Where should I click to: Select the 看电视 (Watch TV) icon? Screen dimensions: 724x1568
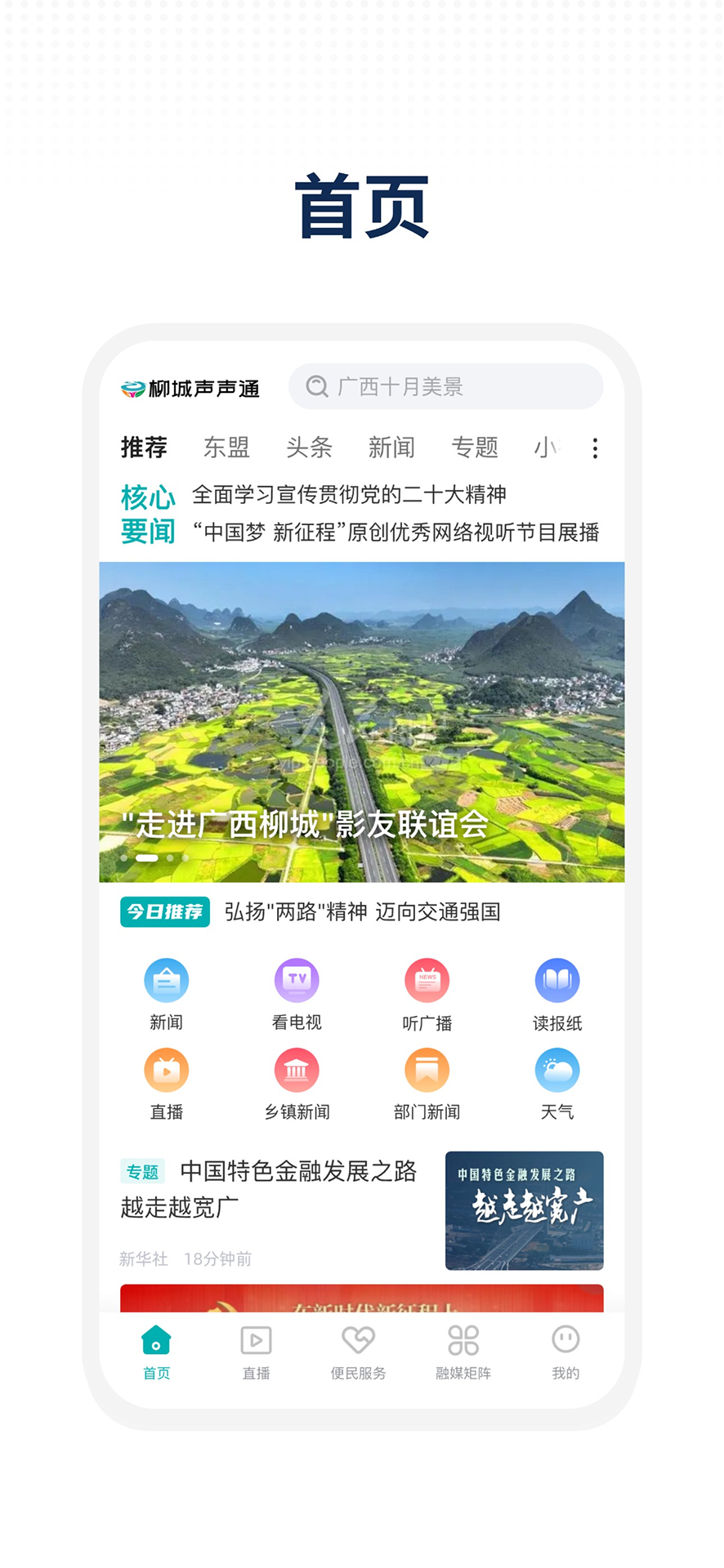click(x=297, y=980)
